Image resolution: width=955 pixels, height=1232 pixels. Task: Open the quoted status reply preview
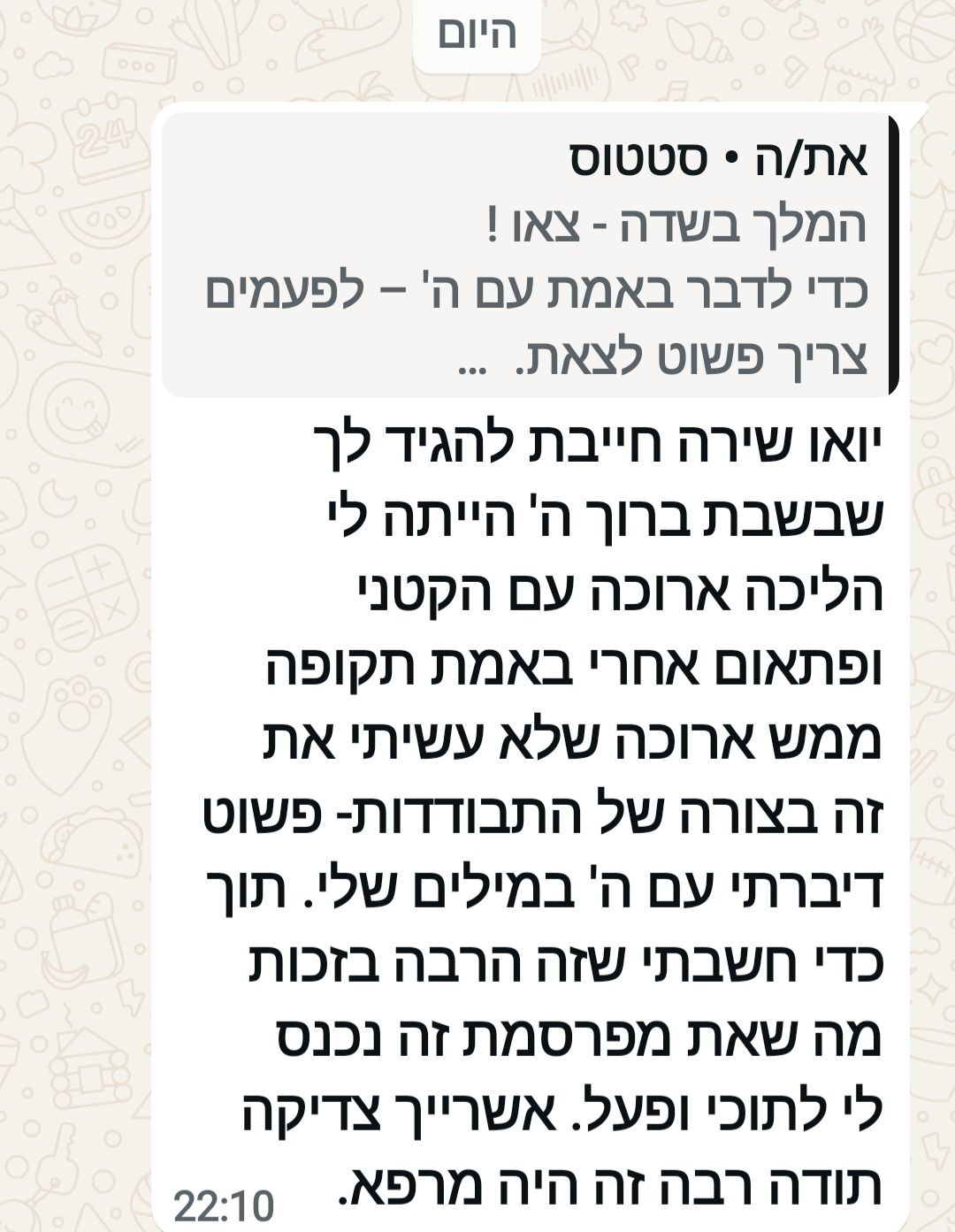click(x=531, y=257)
